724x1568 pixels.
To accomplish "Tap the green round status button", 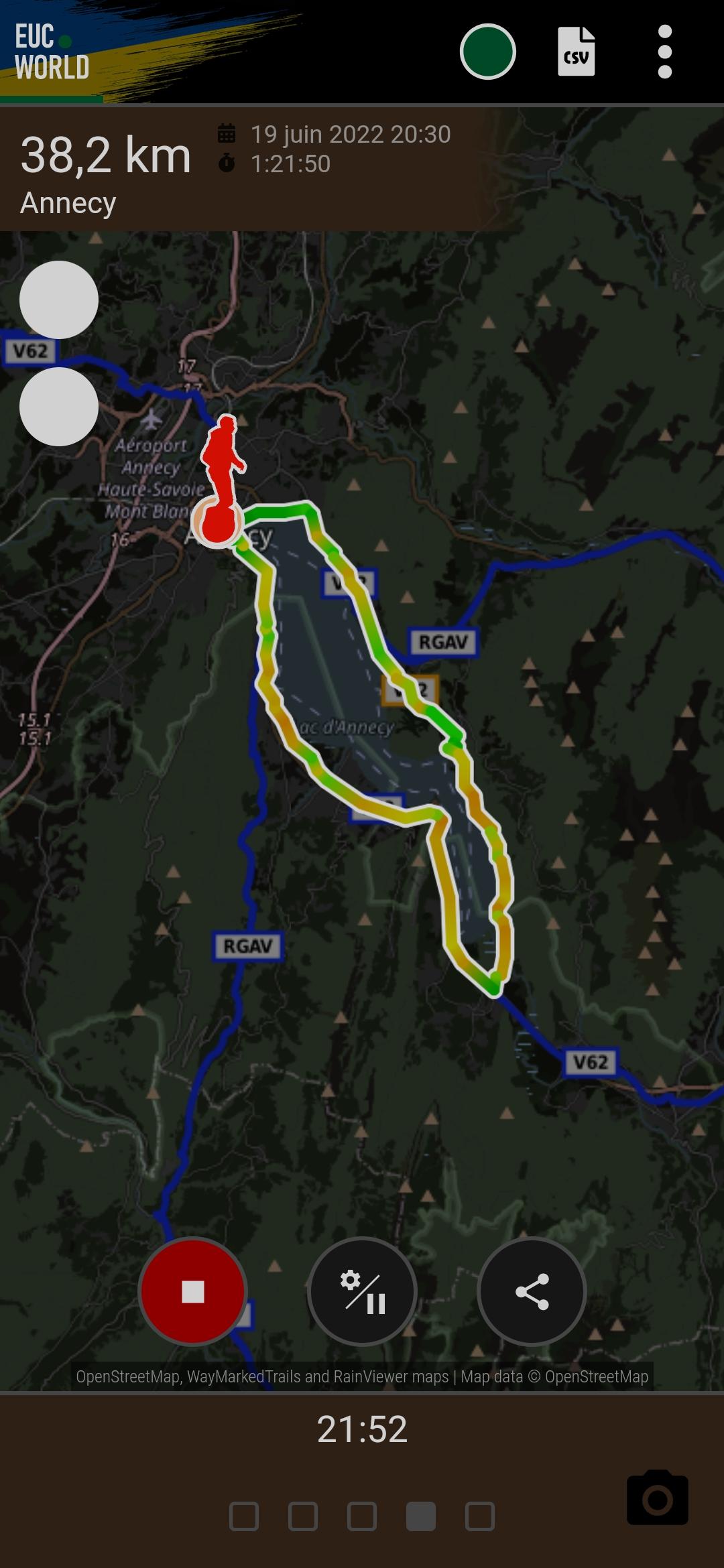I will click(487, 52).
